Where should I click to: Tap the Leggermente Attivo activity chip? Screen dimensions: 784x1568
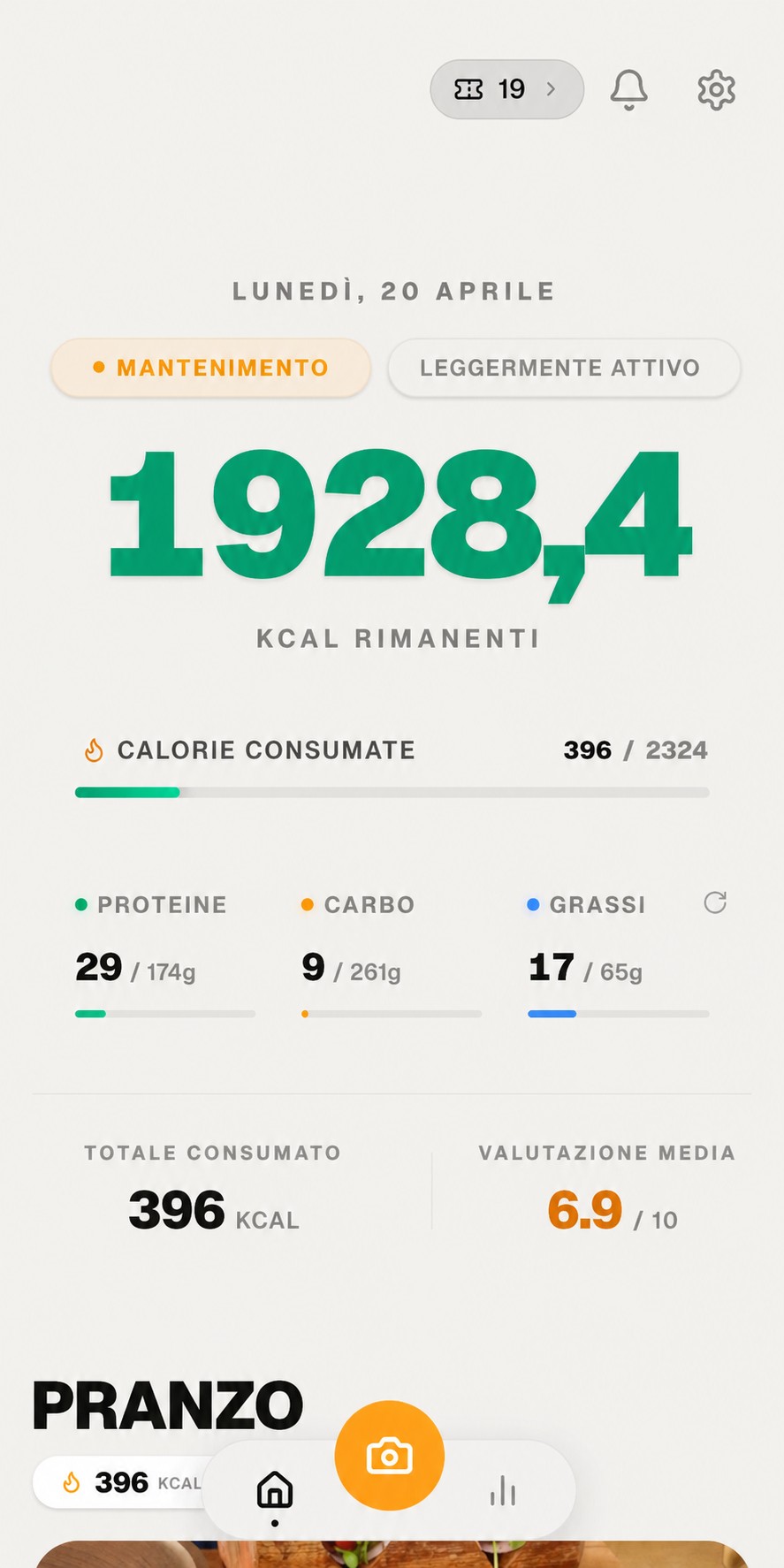pyautogui.click(x=563, y=368)
